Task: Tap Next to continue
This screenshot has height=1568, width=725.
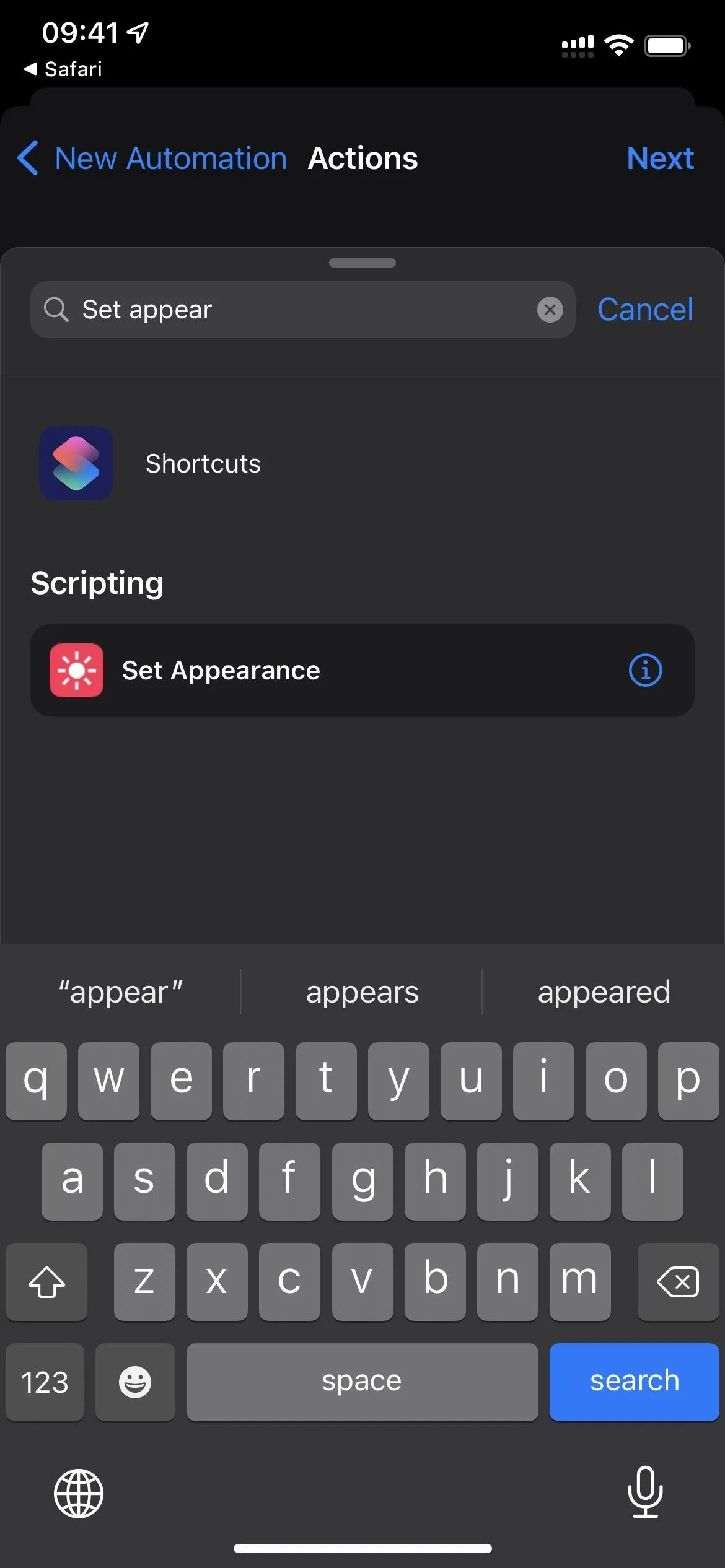Action: [660, 159]
